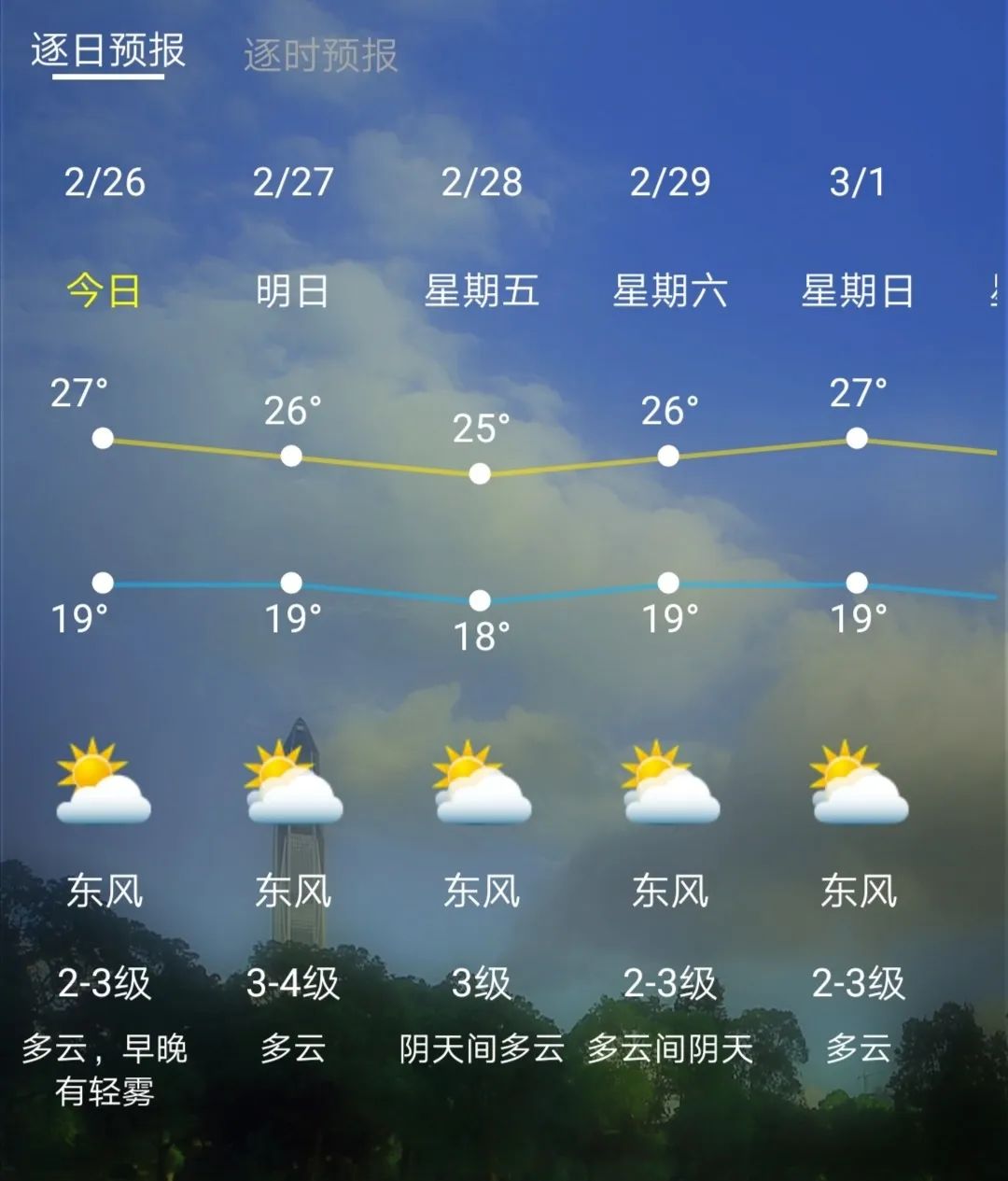Select the 逐日预报 tab
1008x1181 pixels.
point(108,51)
